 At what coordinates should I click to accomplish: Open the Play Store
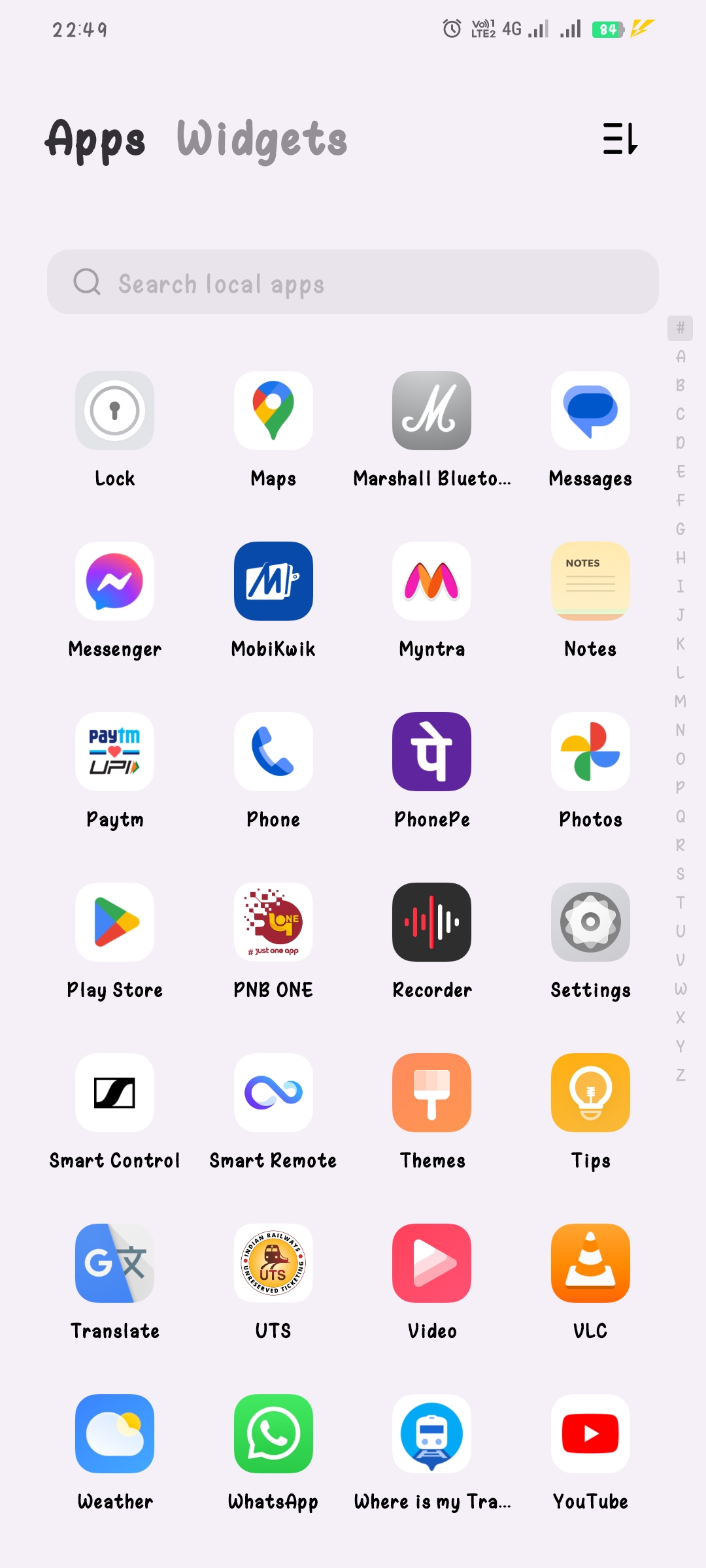tap(114, 923)
